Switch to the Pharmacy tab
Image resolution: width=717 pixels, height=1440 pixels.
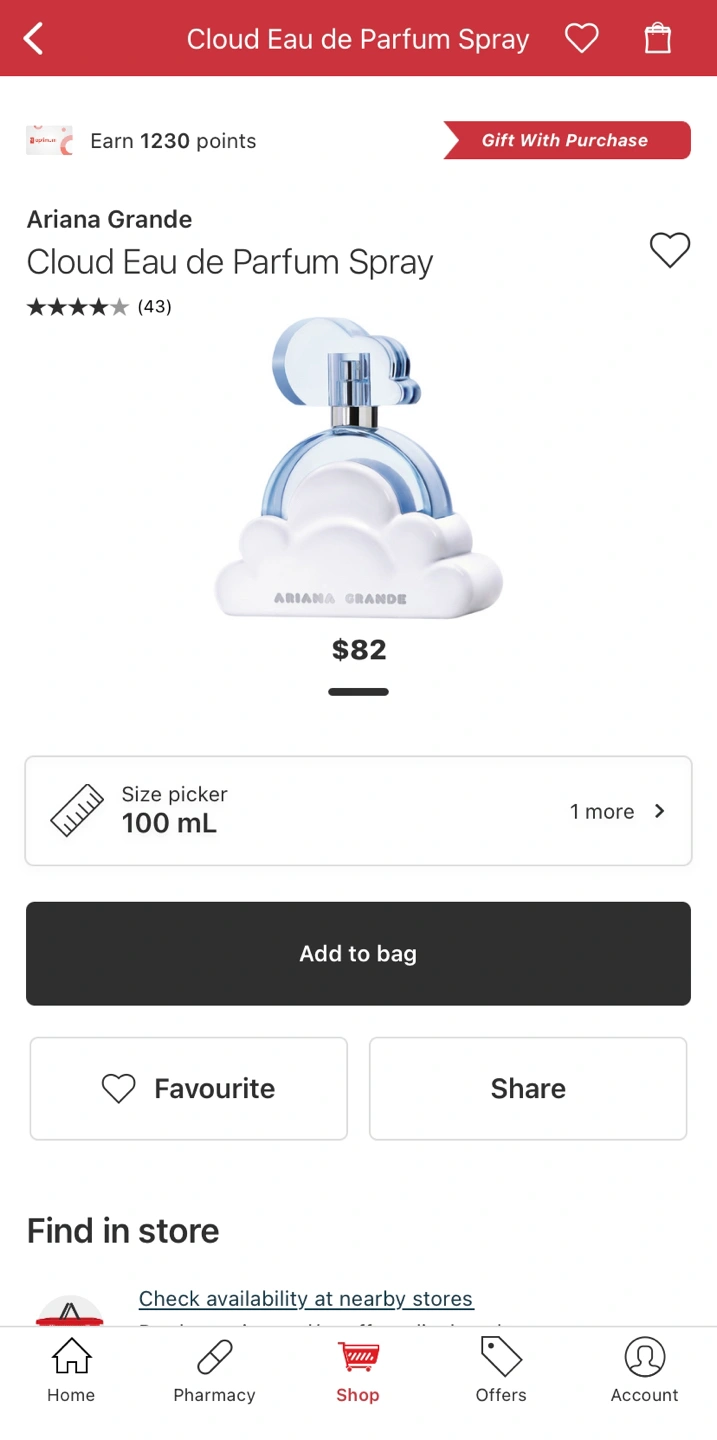click(214, 1371)
